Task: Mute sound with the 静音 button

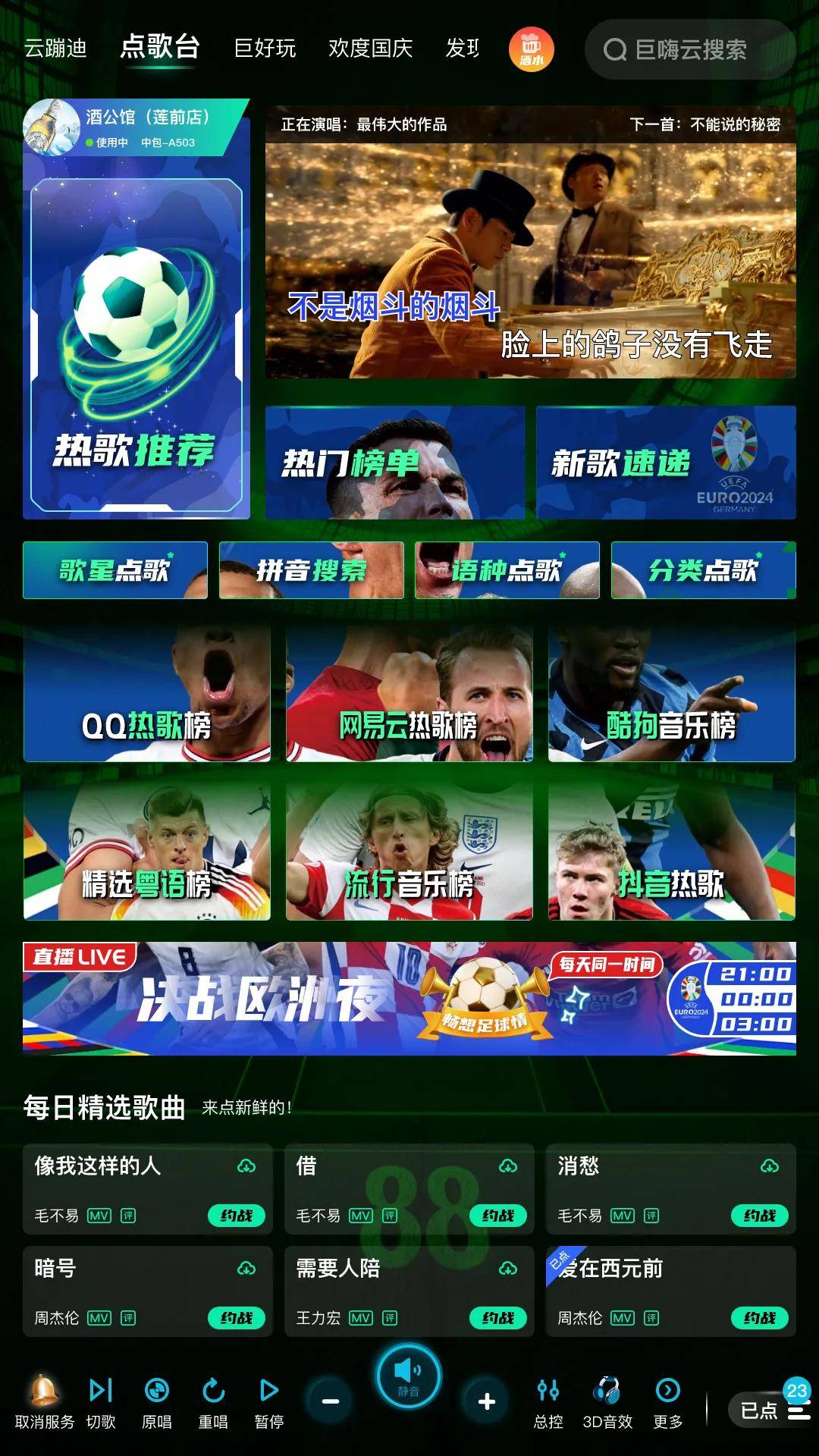Action: tap(409, 1376)
